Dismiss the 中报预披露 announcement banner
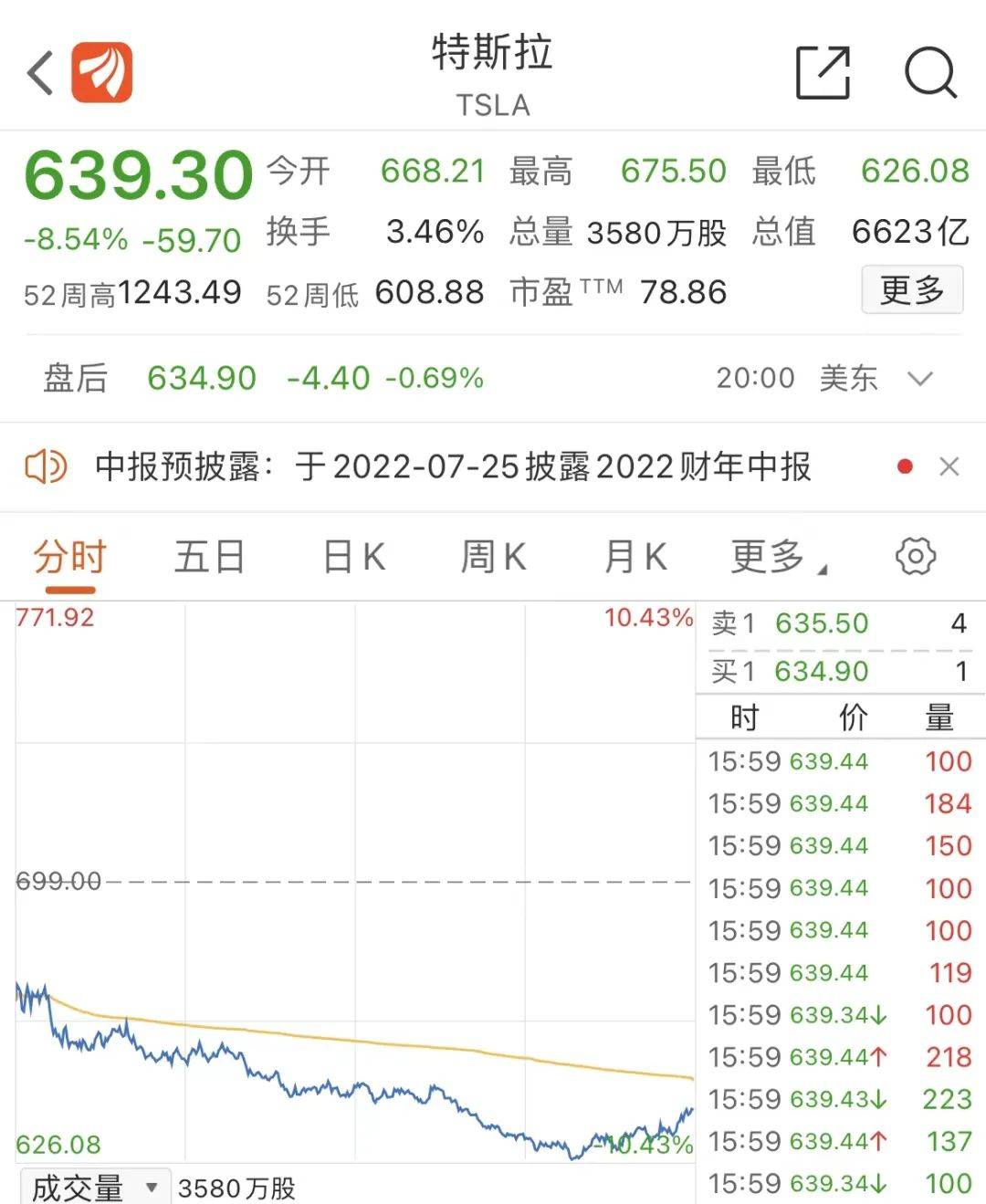This screenshot has width=986, height=1204. click(949, 466)
